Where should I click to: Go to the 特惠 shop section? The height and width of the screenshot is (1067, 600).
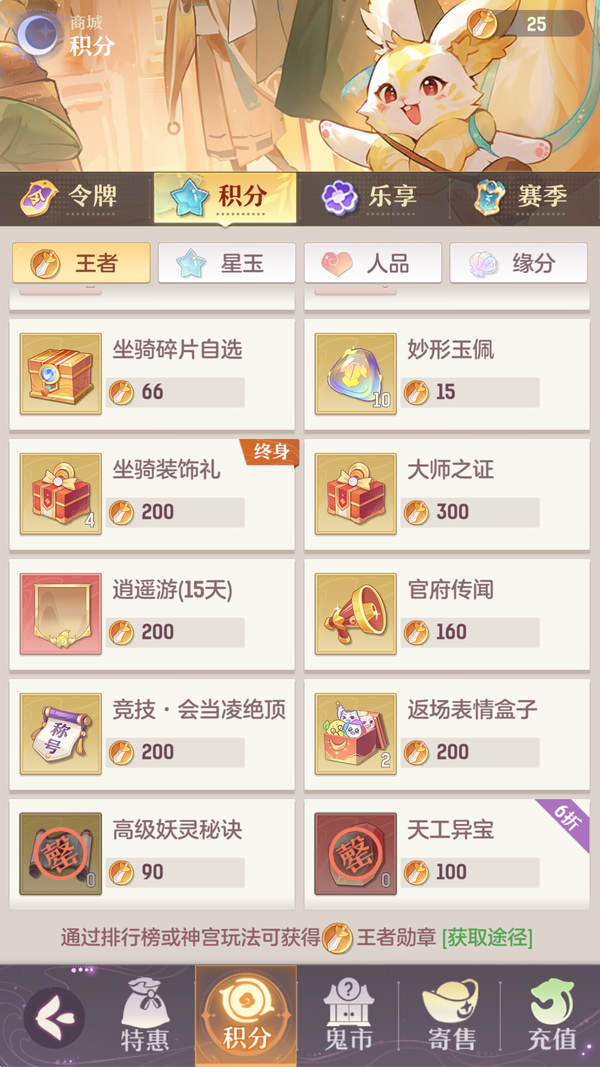(145, 1017)
